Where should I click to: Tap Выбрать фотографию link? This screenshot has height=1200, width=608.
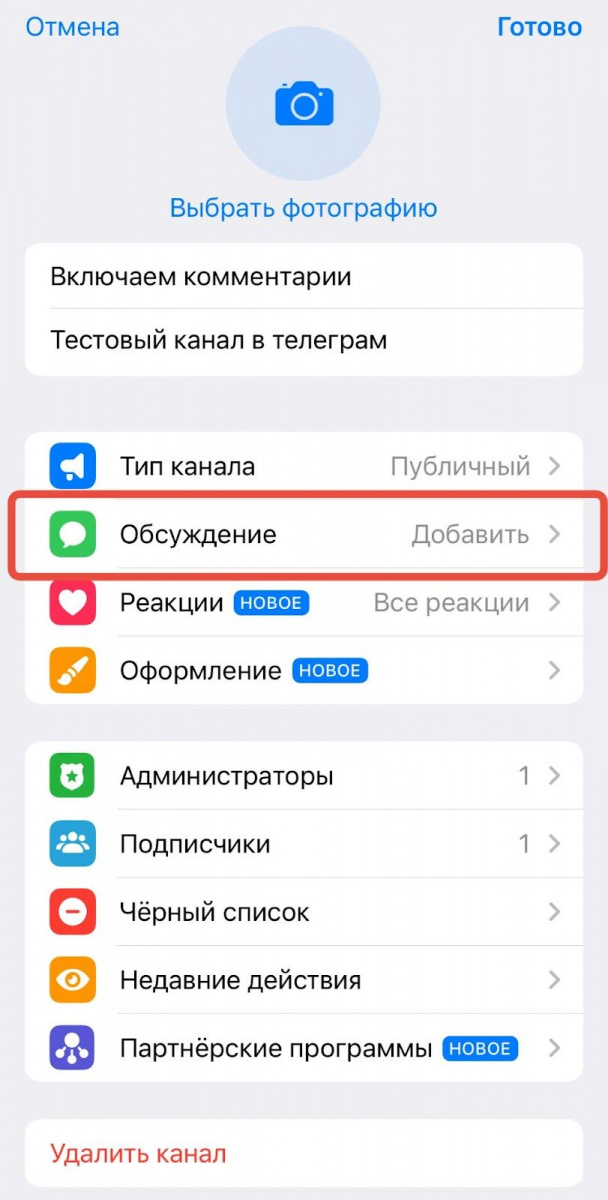(303, 208)
